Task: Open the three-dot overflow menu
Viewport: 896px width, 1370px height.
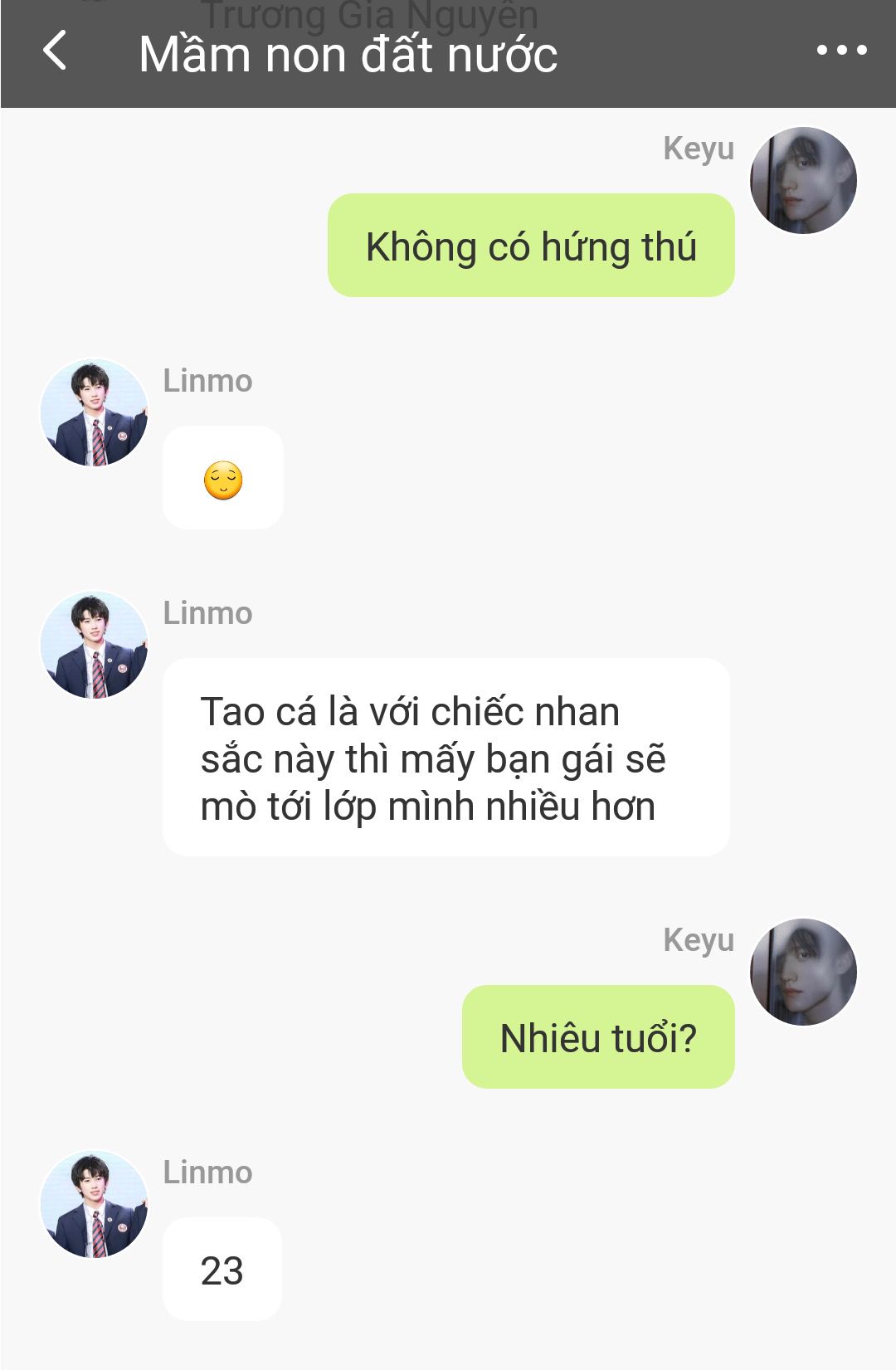Action: point(841,51)
